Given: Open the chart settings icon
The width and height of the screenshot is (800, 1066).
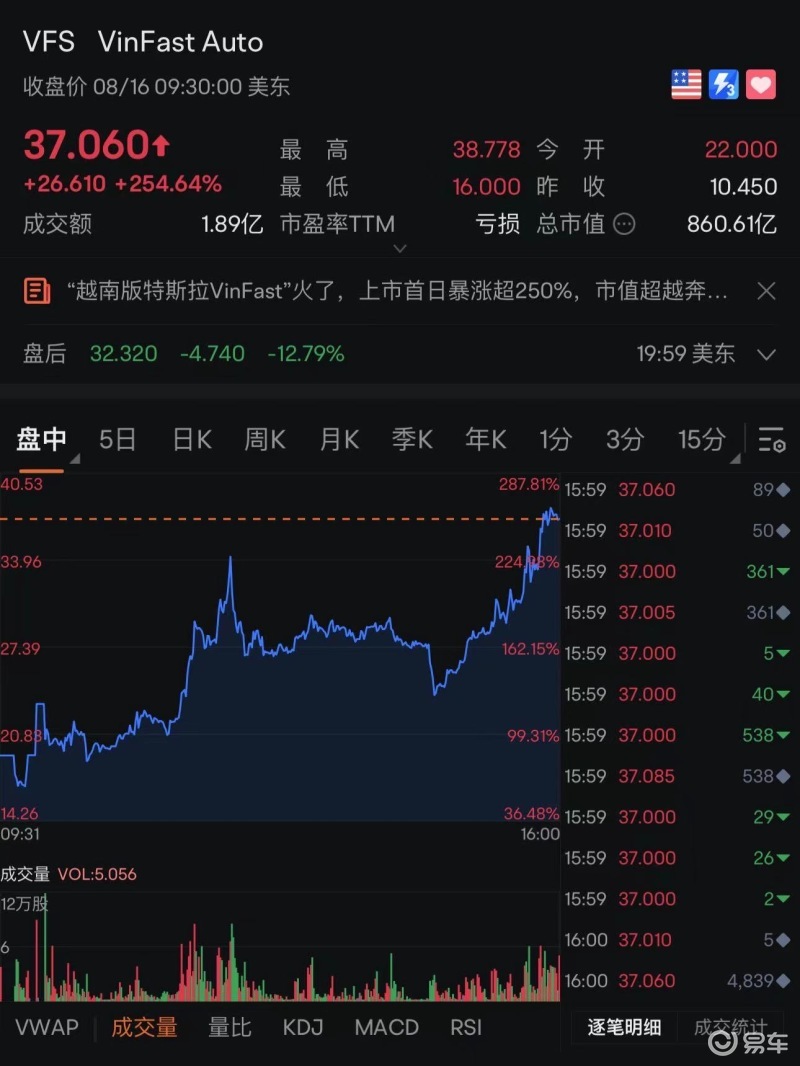Looking at the screenshot, I should tap(771, 439).
